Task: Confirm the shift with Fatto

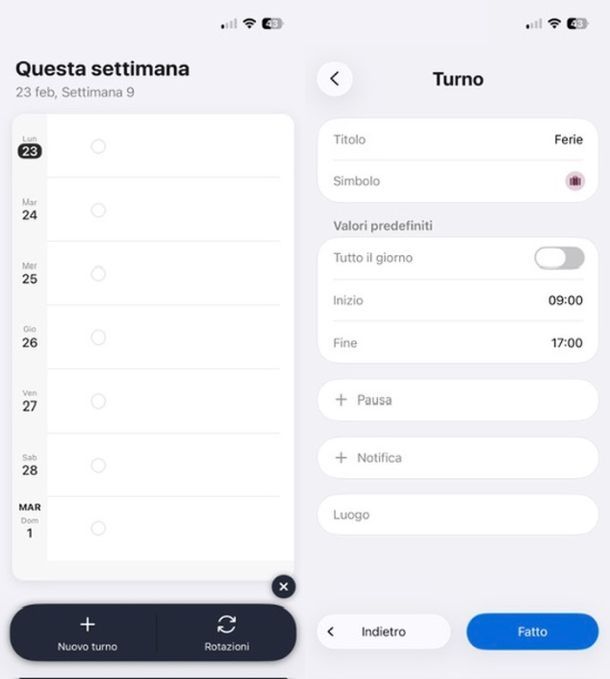Action: coord(532,632)
